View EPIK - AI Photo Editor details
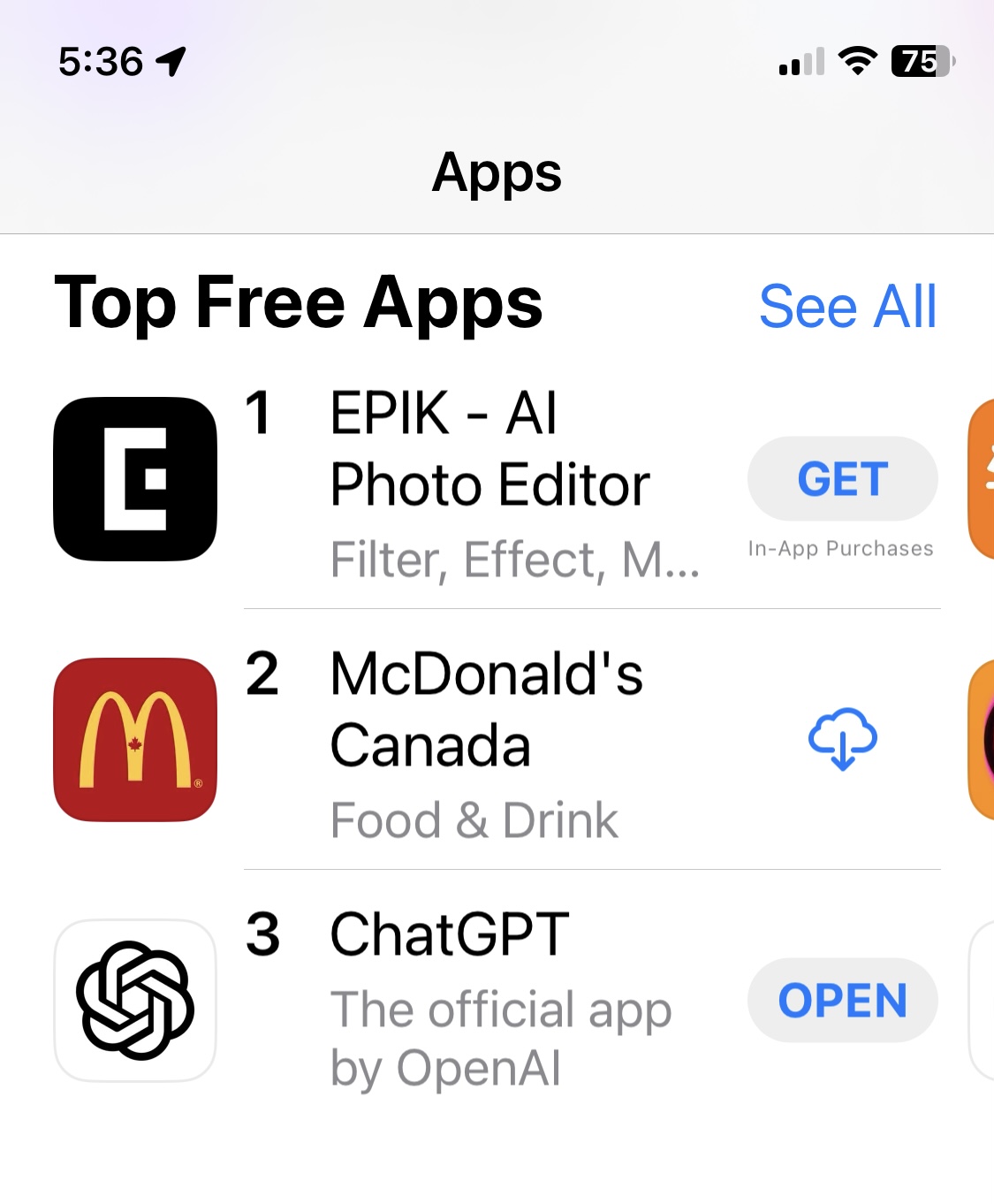This screenshot has width=994, height=1204. 489,449
